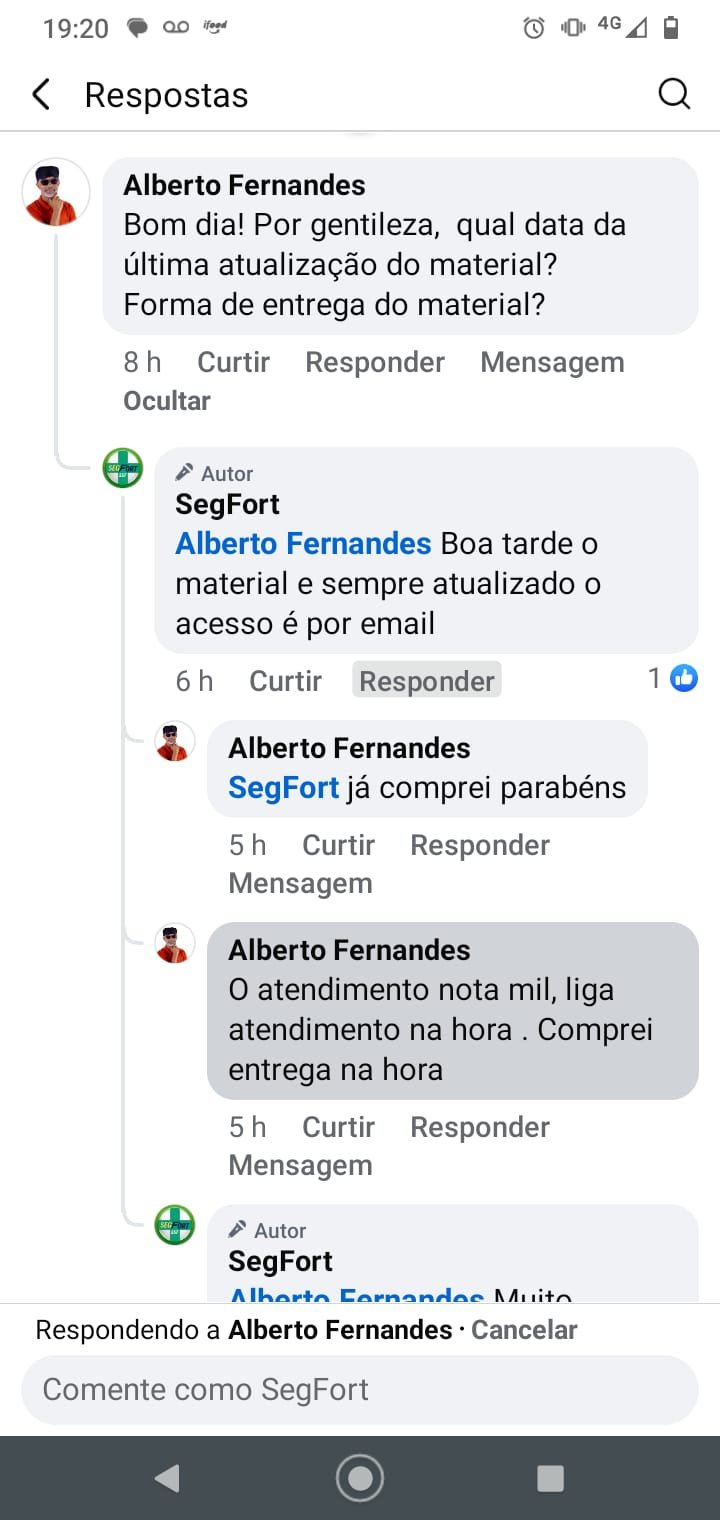720x1520 pixels.
Task: Tap Responder under SegFort's email access reply
Action: [x=427, y=681]
